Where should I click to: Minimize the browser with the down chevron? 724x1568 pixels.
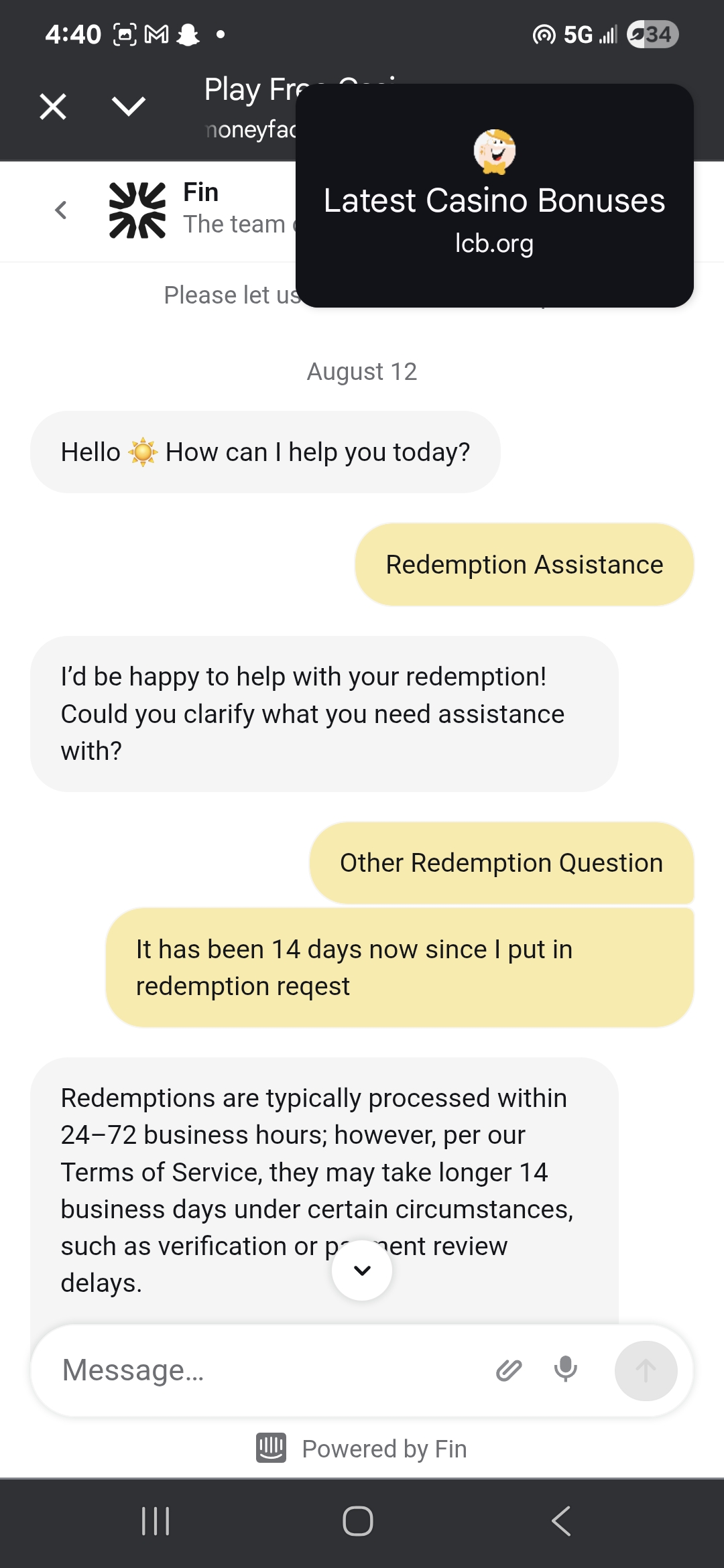click(x=128, y=106)
